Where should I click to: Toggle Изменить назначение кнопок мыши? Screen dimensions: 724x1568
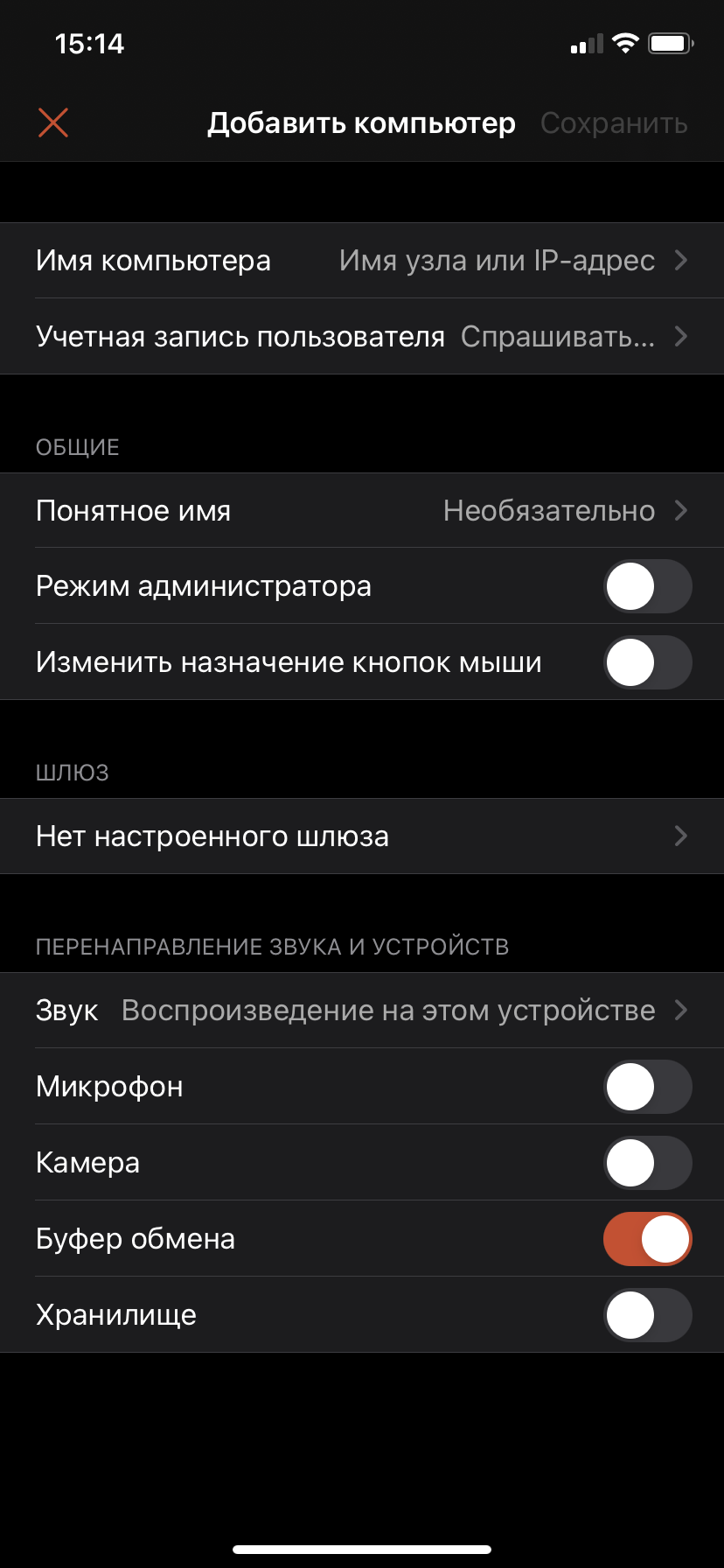tap(647, 662)
